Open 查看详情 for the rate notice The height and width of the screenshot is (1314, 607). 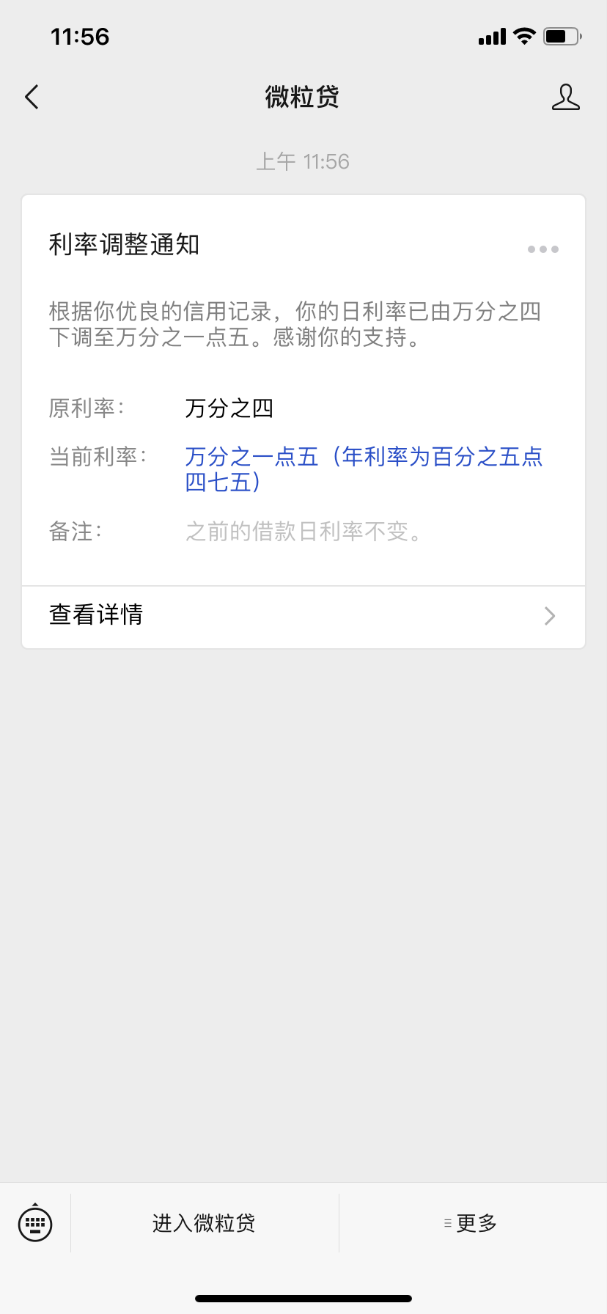coord(303,616)
